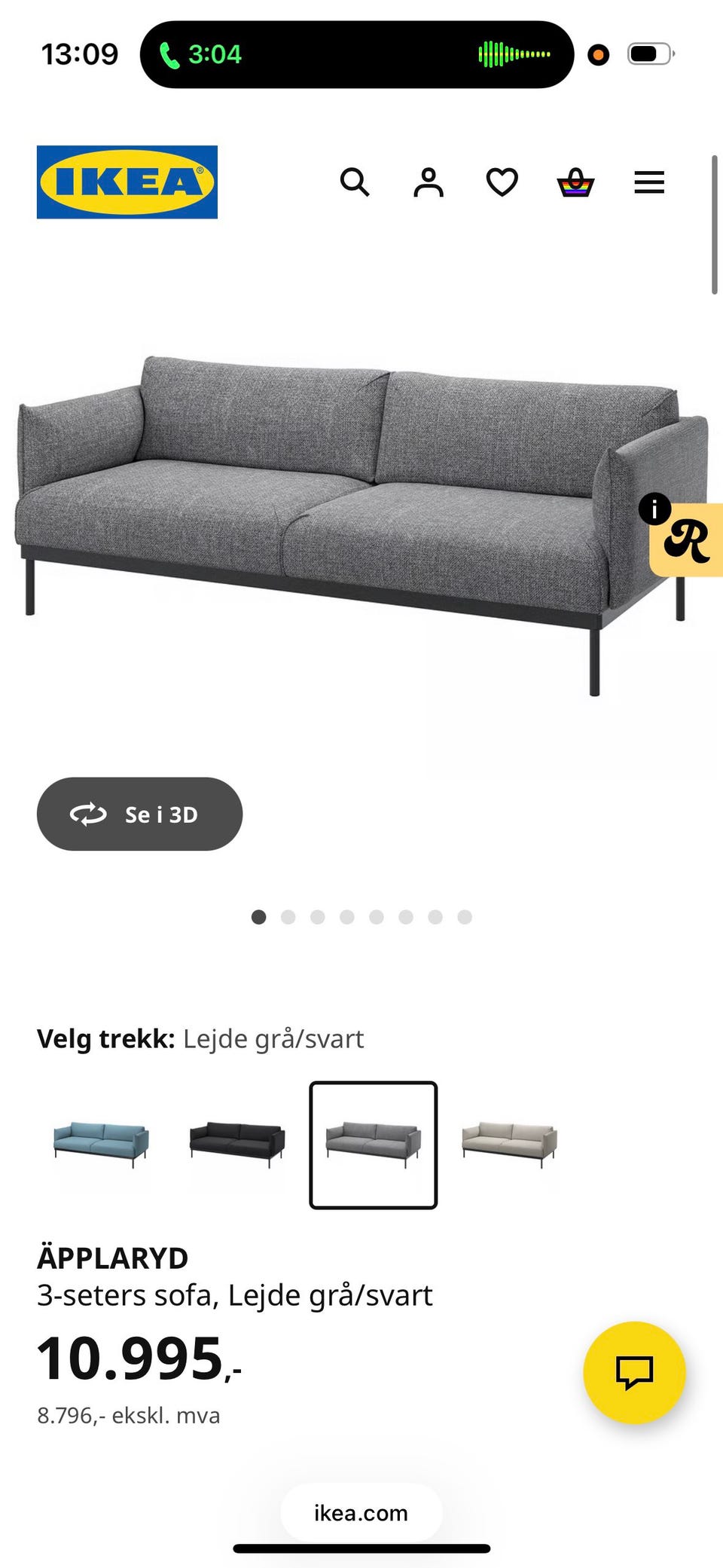This screenshot has height=1568, width=723.
Task: Tap the orange recording indicator dot
Action: 598,55
